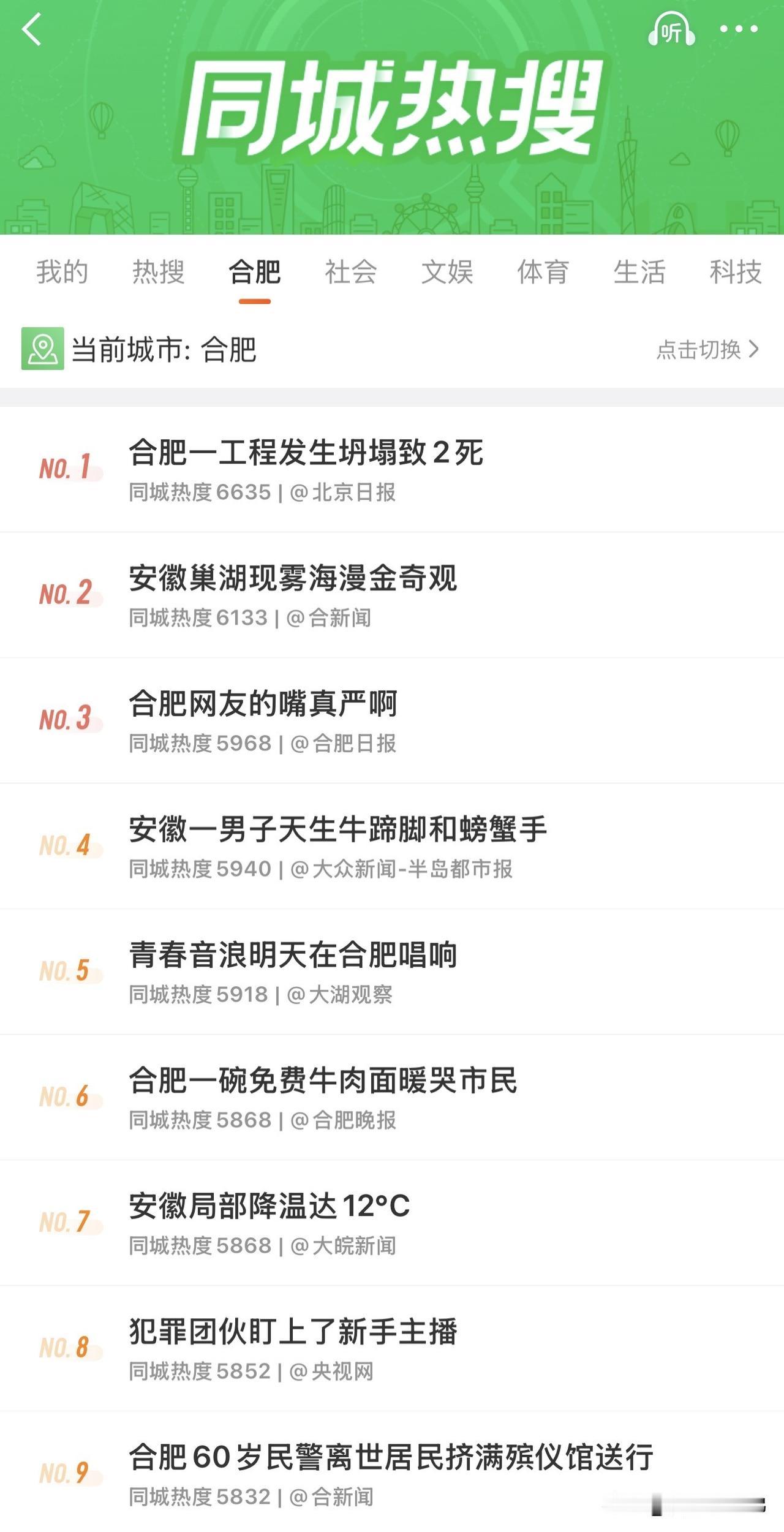The height and width of the screenshot is (1532, 784).
Task: Open the 热搜 tab
Action: [x=157, y=273]
